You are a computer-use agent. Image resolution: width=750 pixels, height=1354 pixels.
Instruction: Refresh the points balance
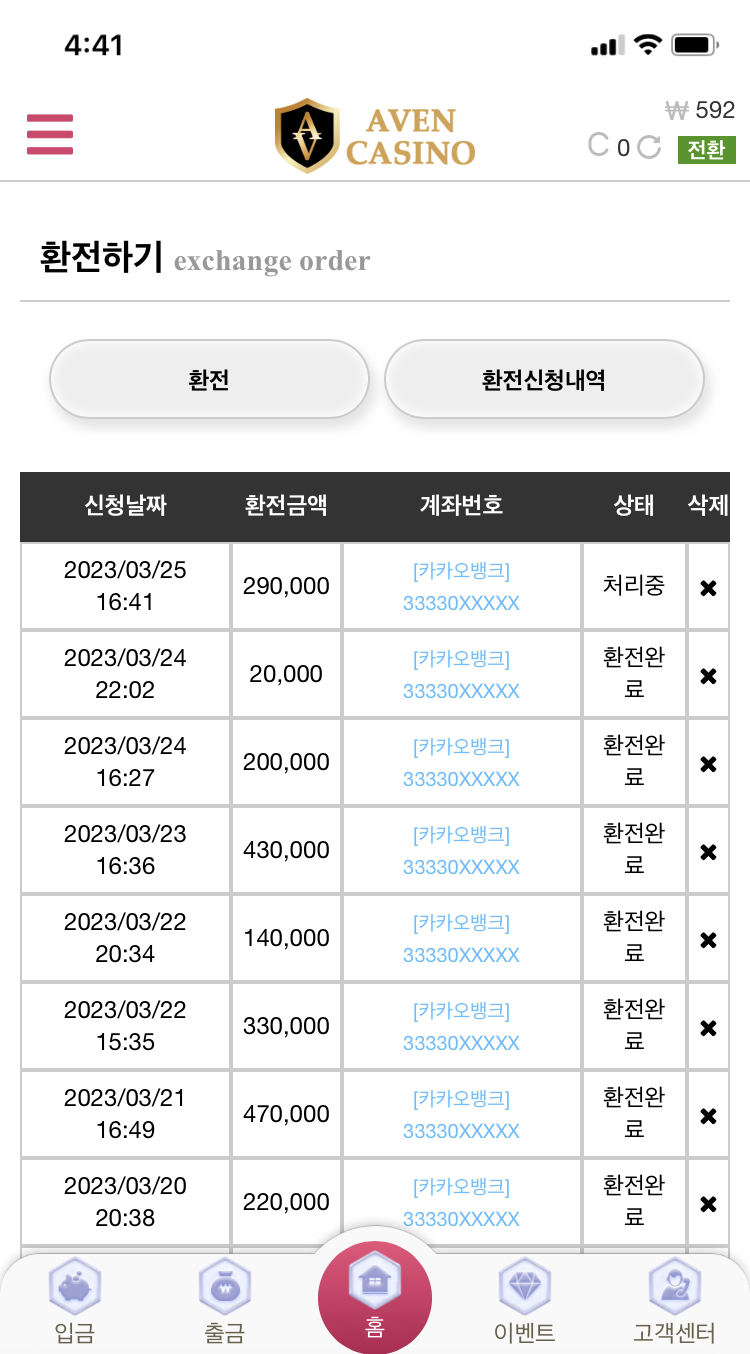pyautogui.click(x=649, y=147)
